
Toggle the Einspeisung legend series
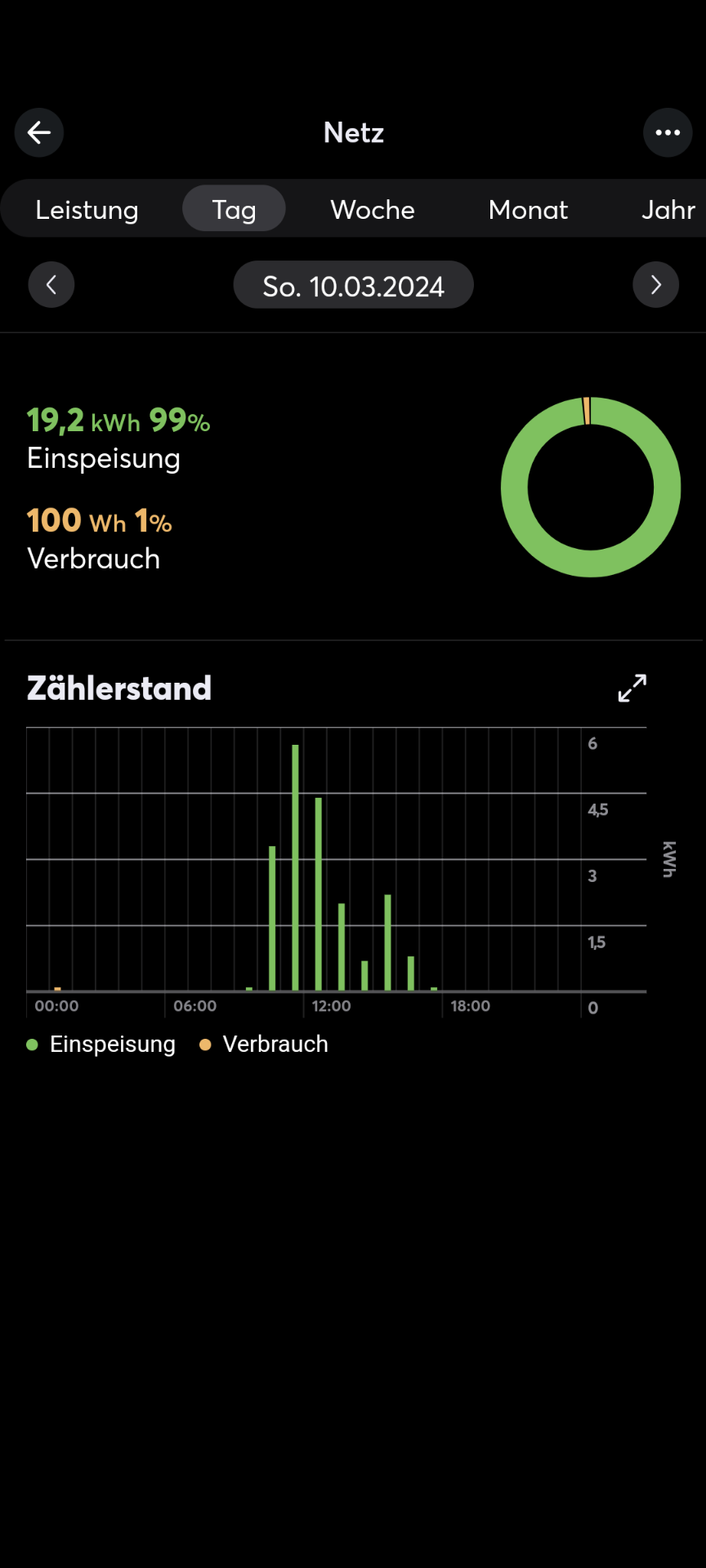coord(101,1045)
